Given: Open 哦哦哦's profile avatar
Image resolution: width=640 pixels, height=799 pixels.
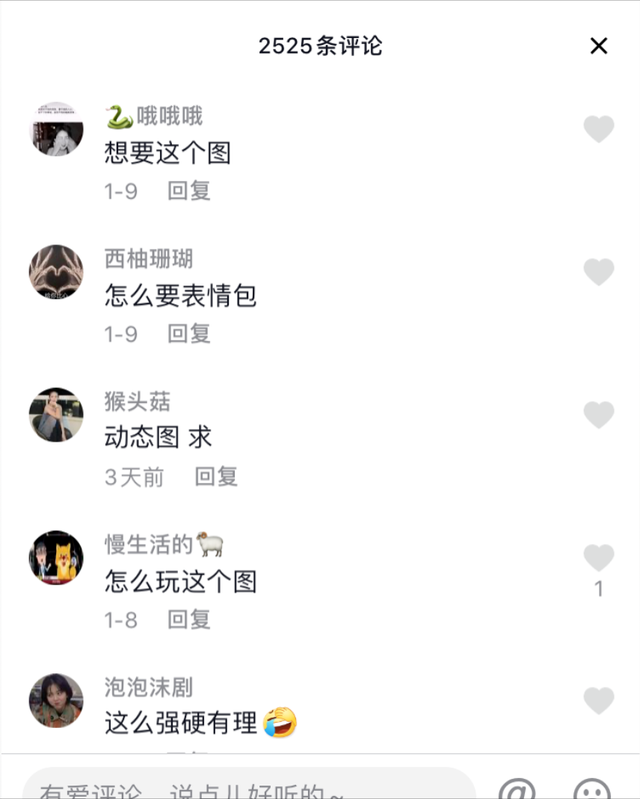Looking at the screenshot, I should [56, 129].
